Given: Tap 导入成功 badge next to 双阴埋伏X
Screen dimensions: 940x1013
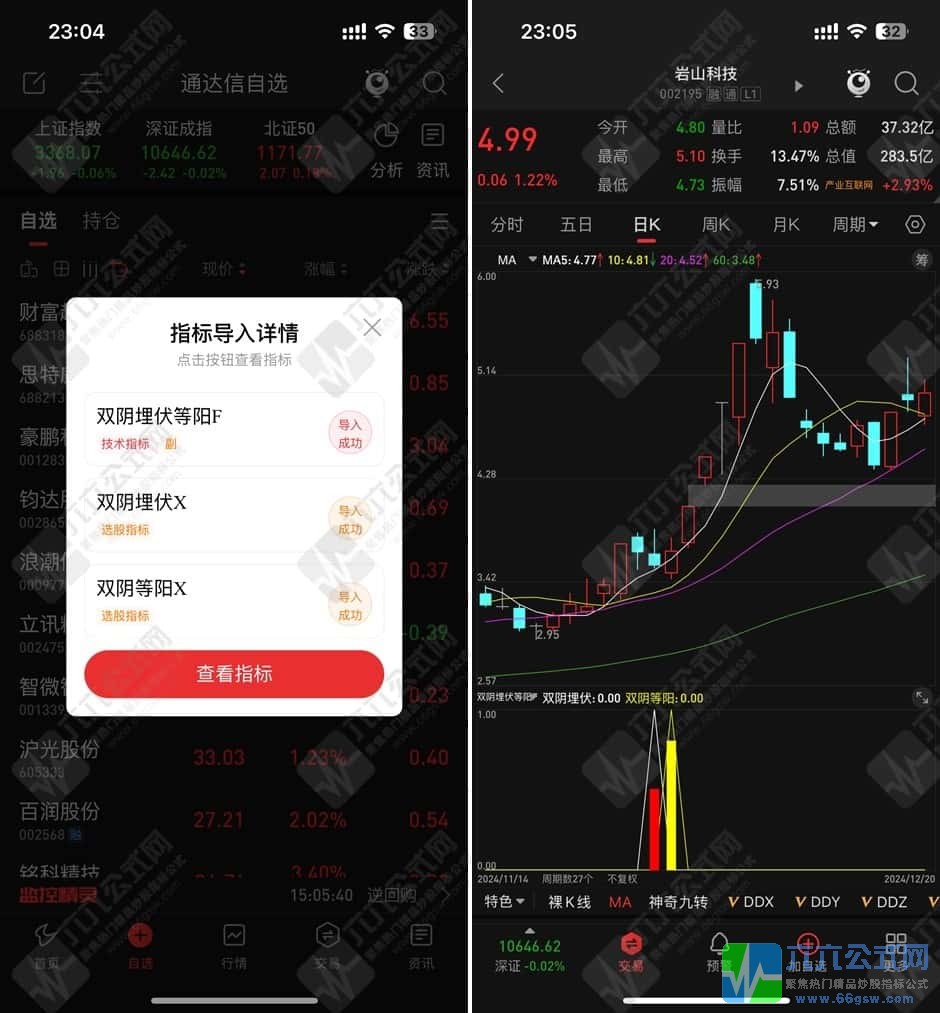Looking at the screenshot, I should point(350,517).
